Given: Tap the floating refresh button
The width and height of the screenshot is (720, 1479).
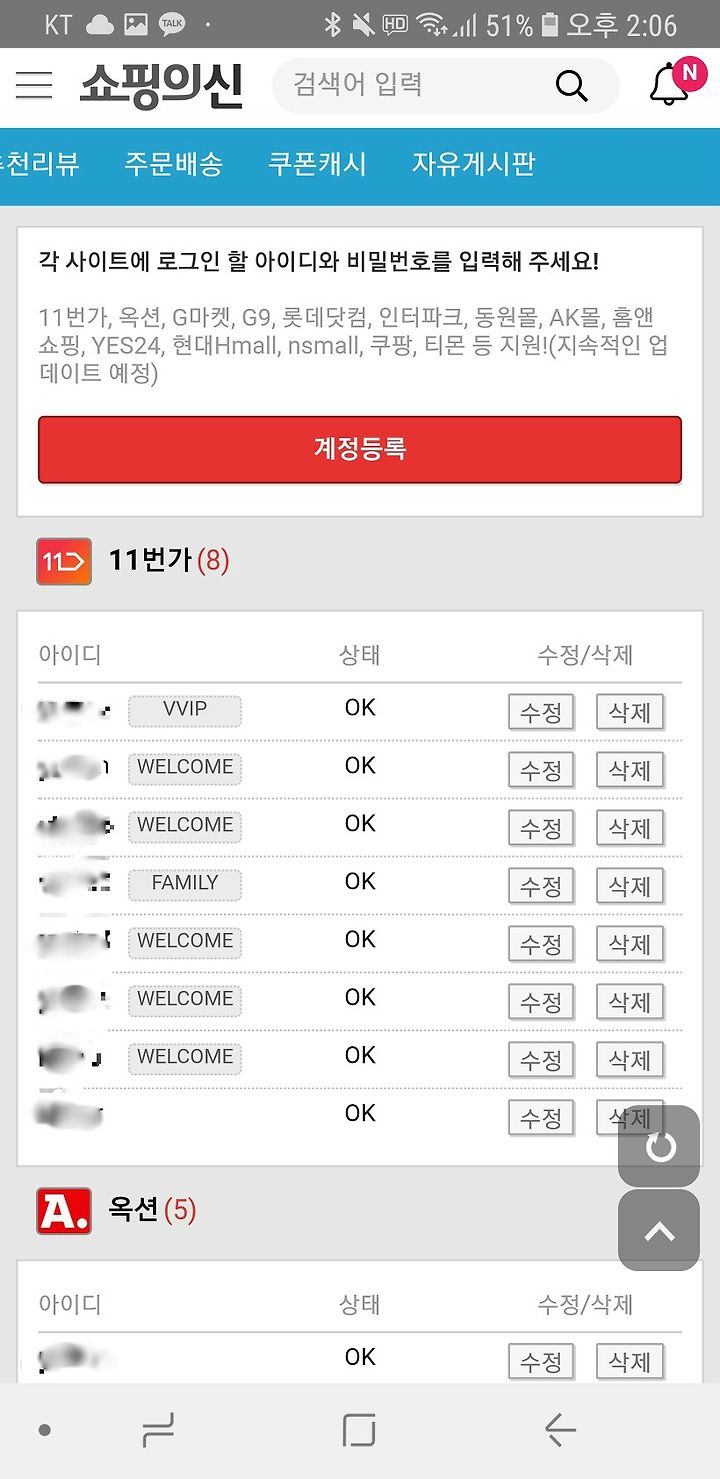Looking at the screenshot, I should [x=659, y=1146].
